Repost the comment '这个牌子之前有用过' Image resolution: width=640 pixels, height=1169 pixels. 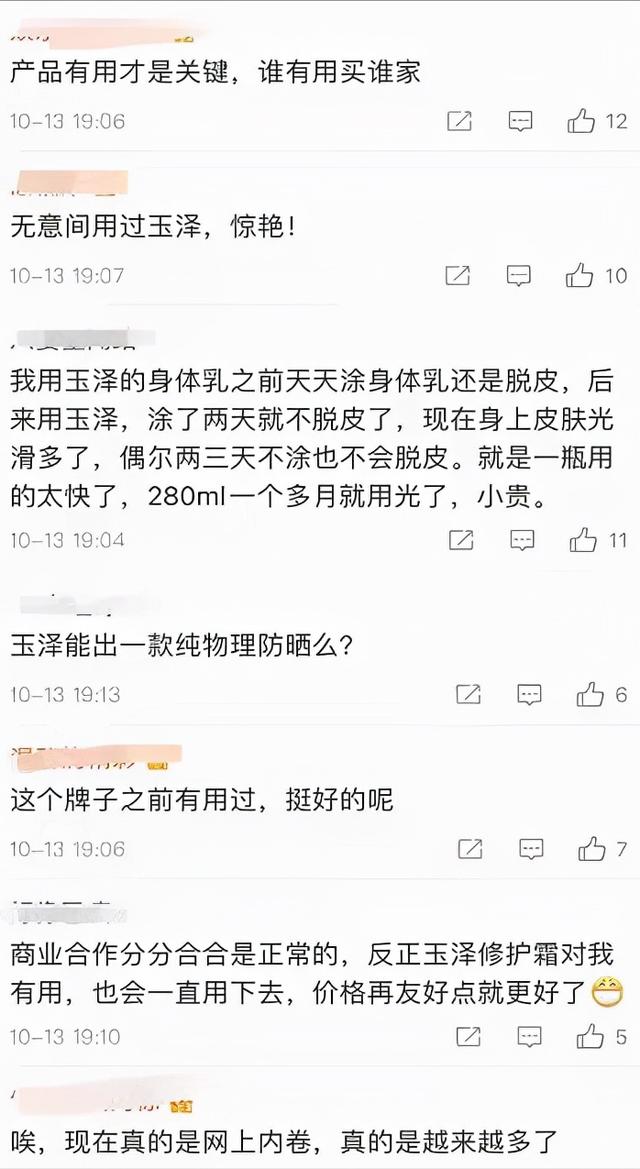point(469,848)
